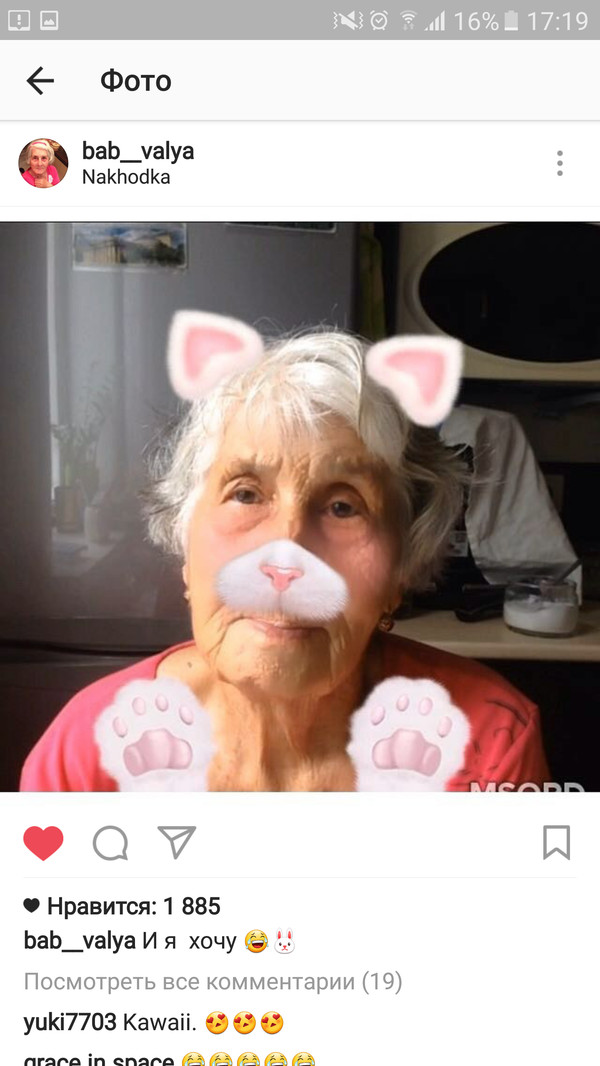The image size is (600, 1066).
Task: Open the comment bubble icon
Action: tap(110, 843)
